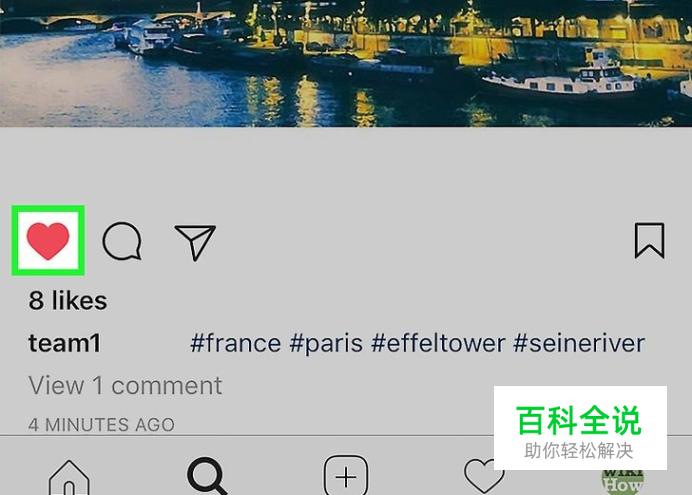Open the wikiHow profile tab
692x495 pixels.
[623, 482]
